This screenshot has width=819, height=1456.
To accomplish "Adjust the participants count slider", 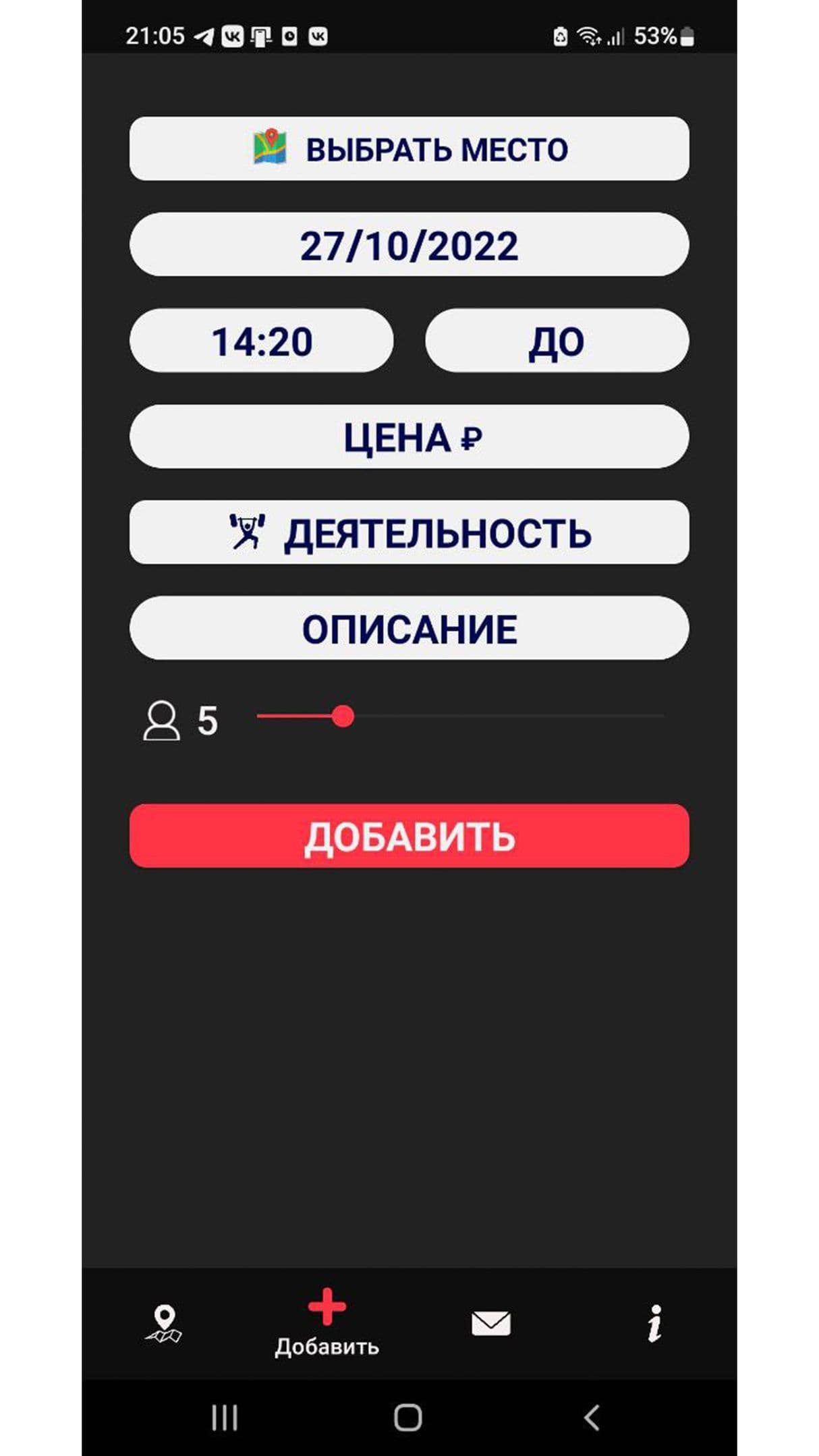I will pos(343,717).
